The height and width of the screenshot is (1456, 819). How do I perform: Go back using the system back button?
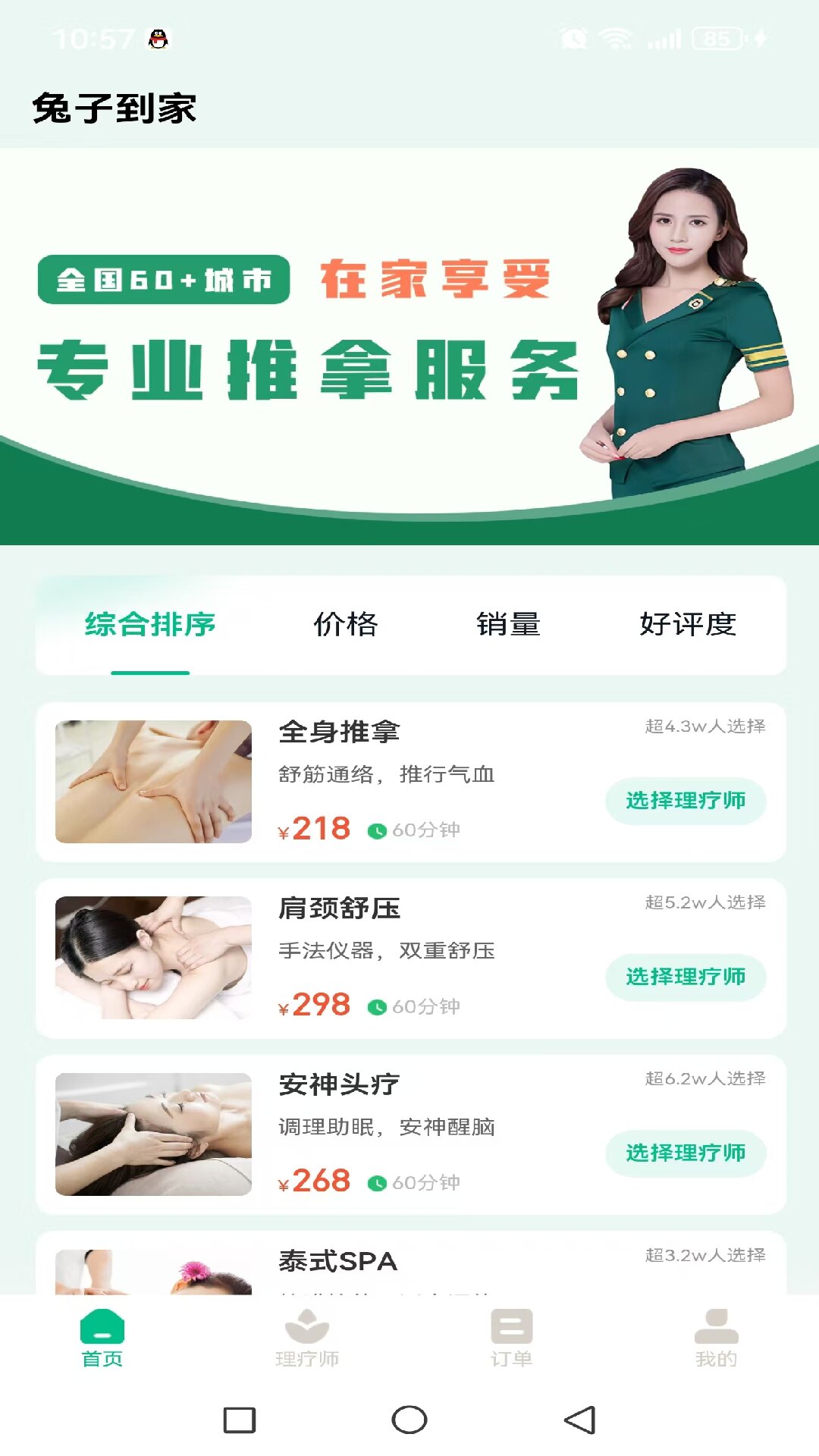click(x=580, y=1420)
